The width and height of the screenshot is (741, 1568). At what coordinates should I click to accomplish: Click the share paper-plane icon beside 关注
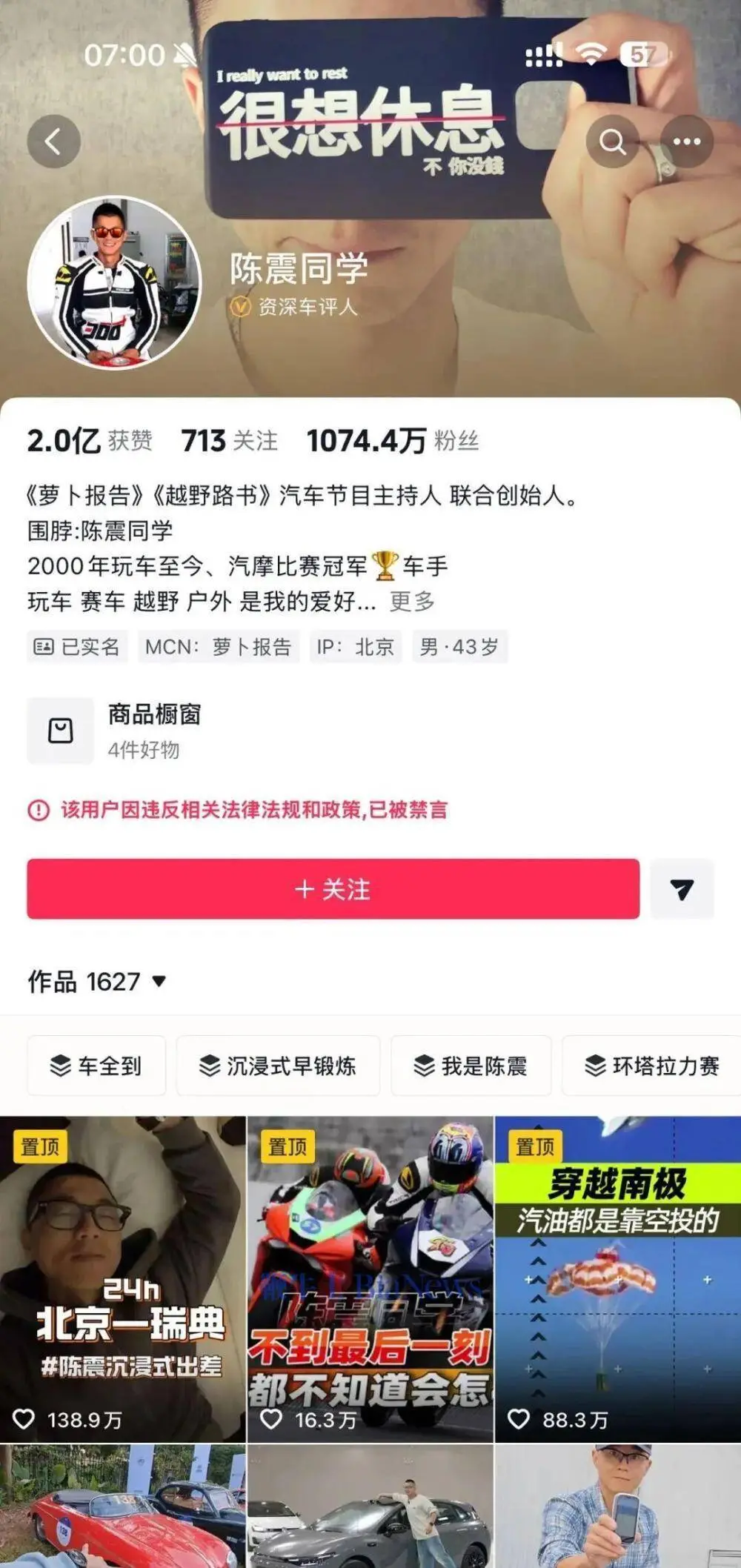(x=681, y=887)
